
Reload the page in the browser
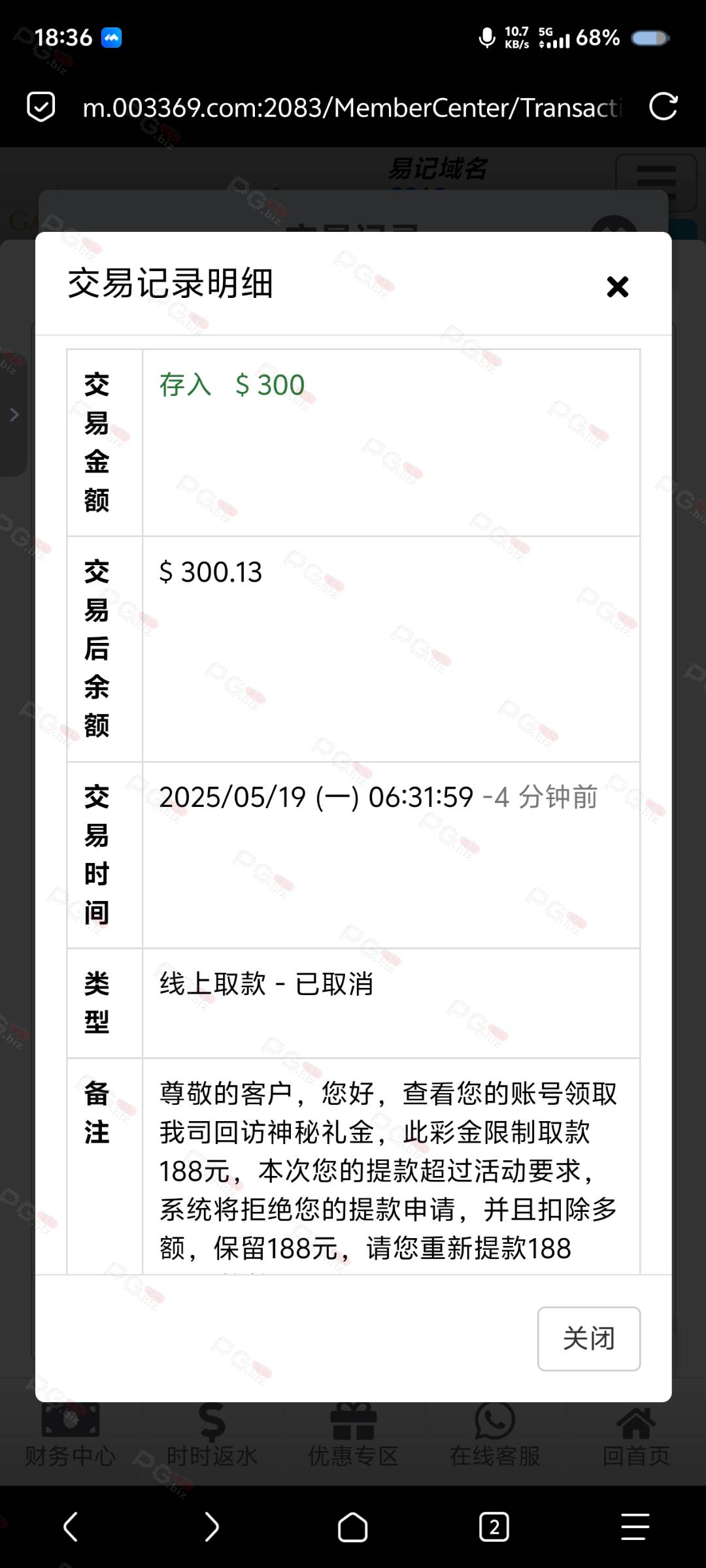pos(663,106)
